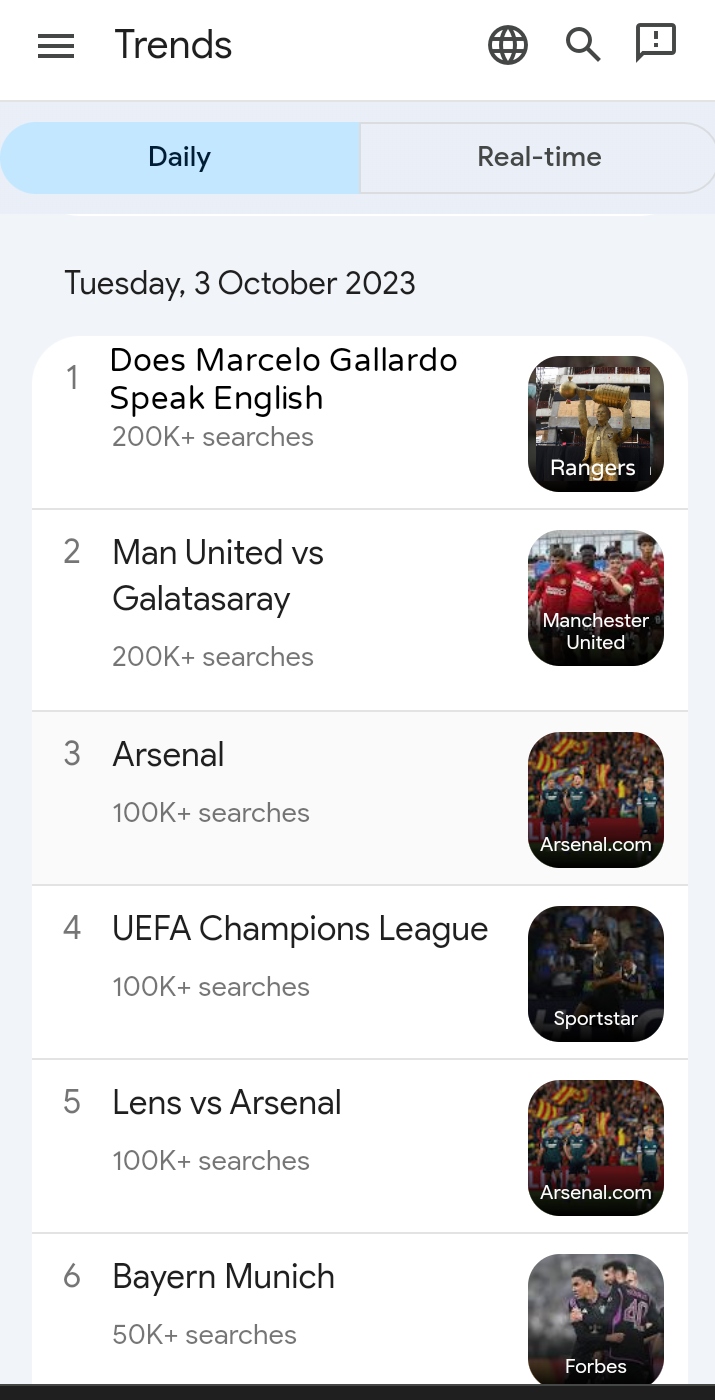View the Sportstar article thumbnail
715x1400 pixels.
click(x=595, y=974)
